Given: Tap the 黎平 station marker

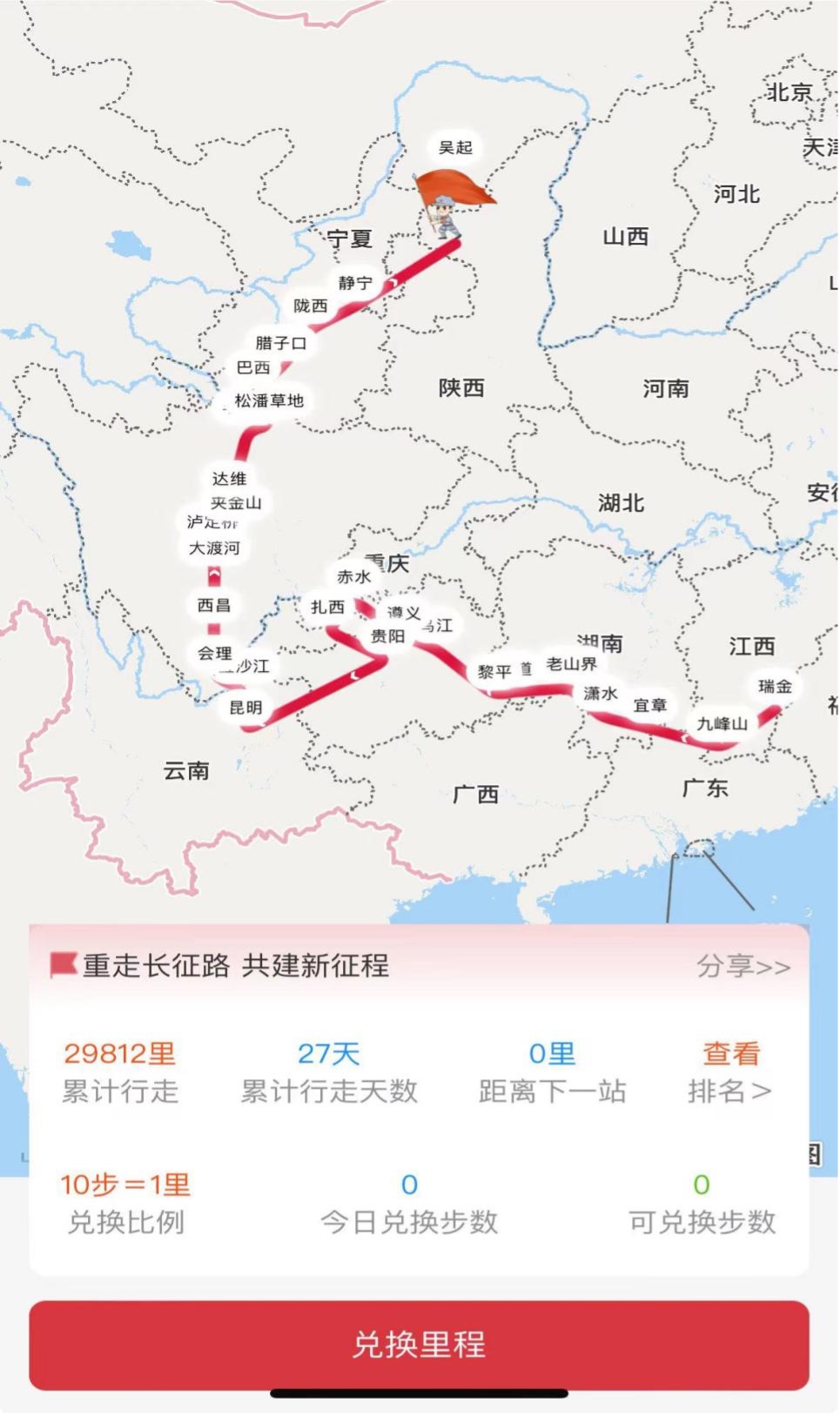Looking at the screenshot, I should coord(494,671).
